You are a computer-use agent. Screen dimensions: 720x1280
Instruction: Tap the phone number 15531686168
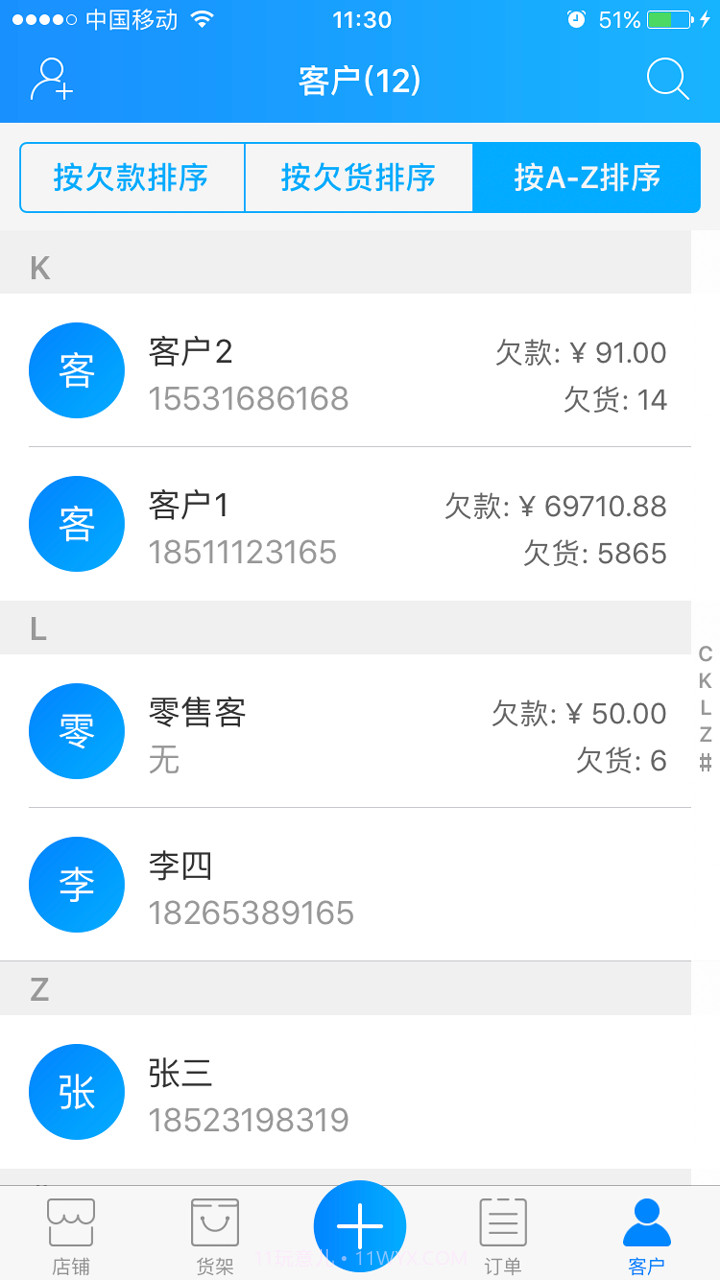click(248, 398)
